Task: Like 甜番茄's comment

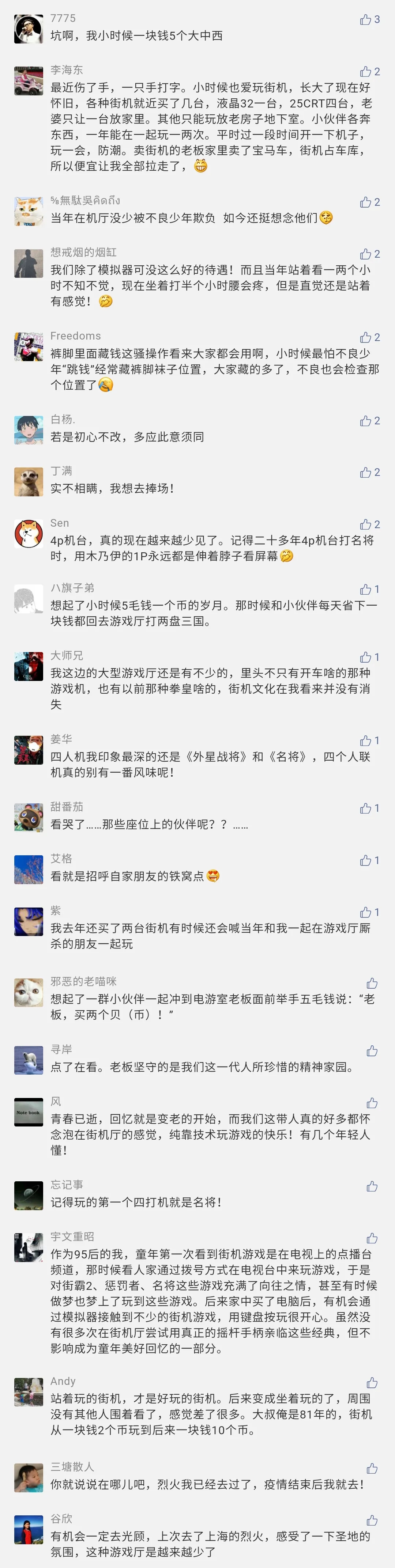Action: (x=365, y=808)
